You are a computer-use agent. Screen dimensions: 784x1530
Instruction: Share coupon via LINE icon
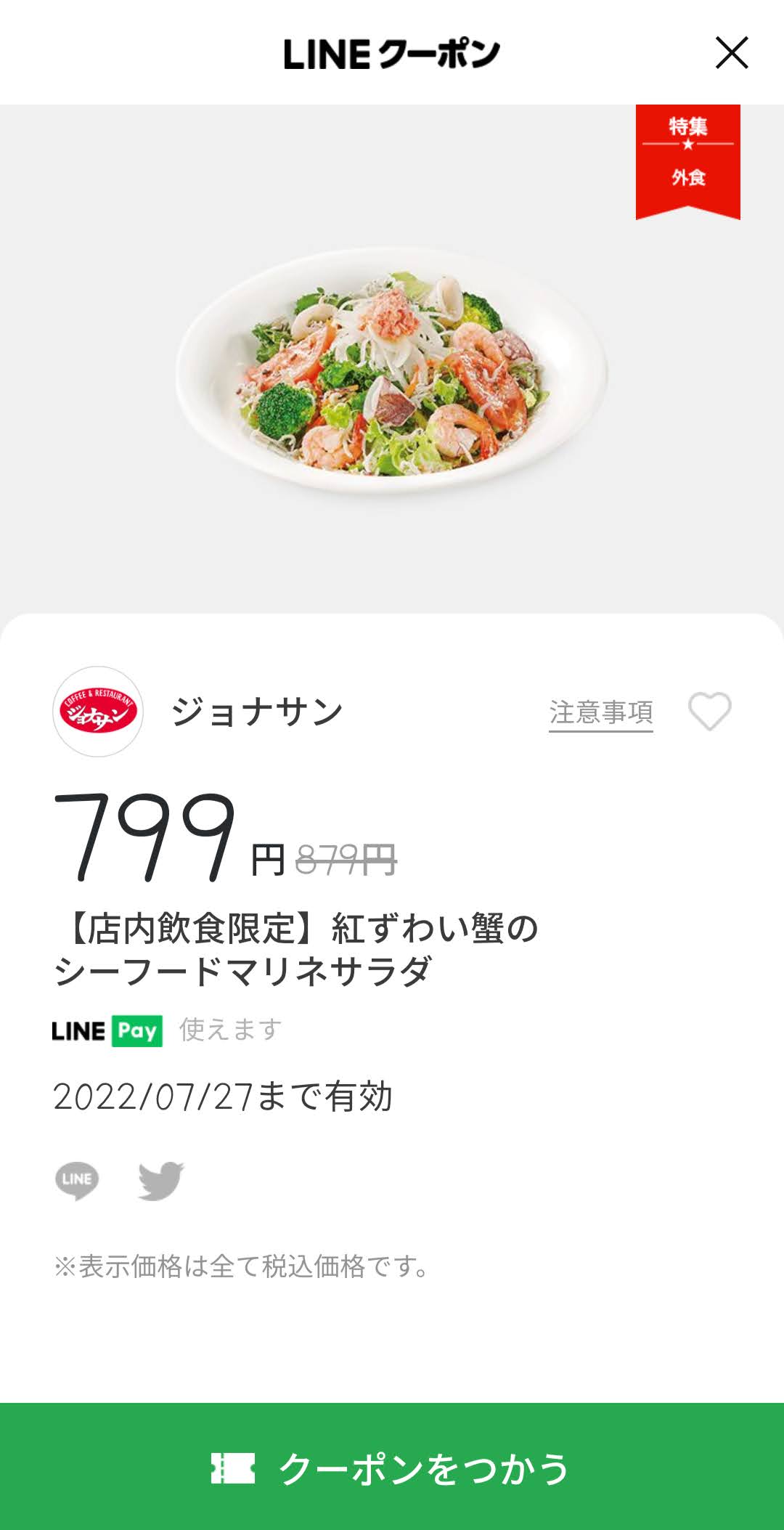click(x=77, y=1180)
